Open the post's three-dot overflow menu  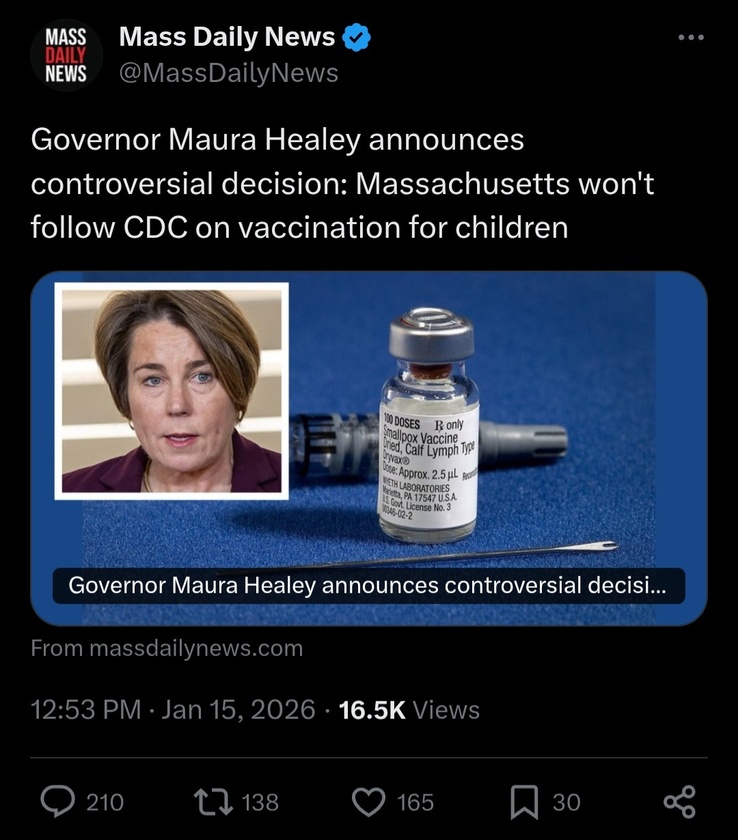691,38
